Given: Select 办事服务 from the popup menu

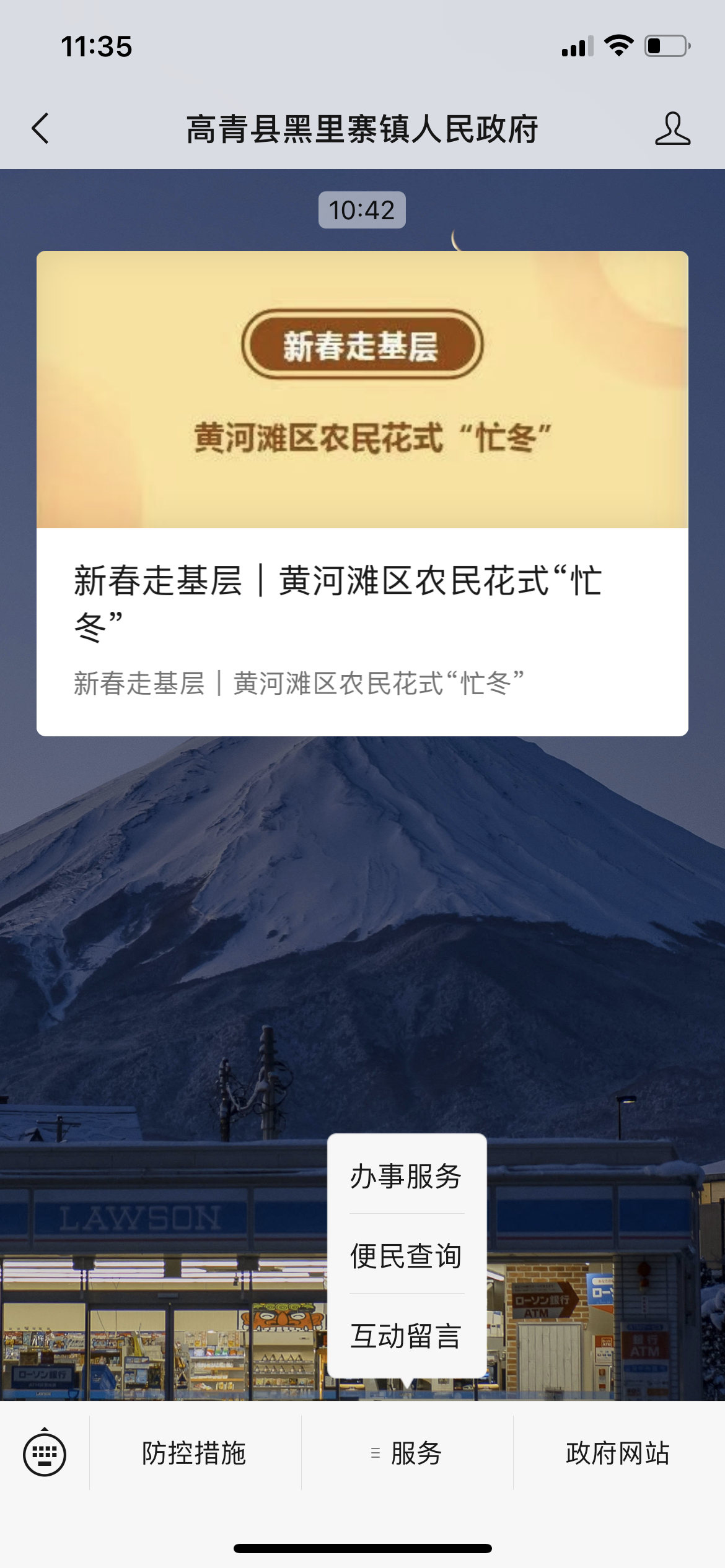Looking at the screenshot, I should click(406, 1176).
